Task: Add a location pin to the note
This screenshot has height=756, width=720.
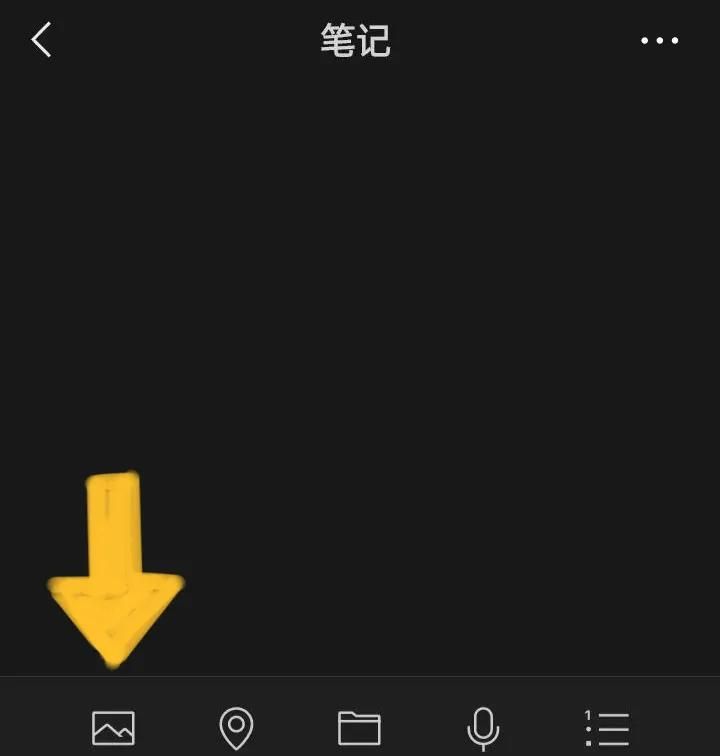Action: click(x=236, y=729)
